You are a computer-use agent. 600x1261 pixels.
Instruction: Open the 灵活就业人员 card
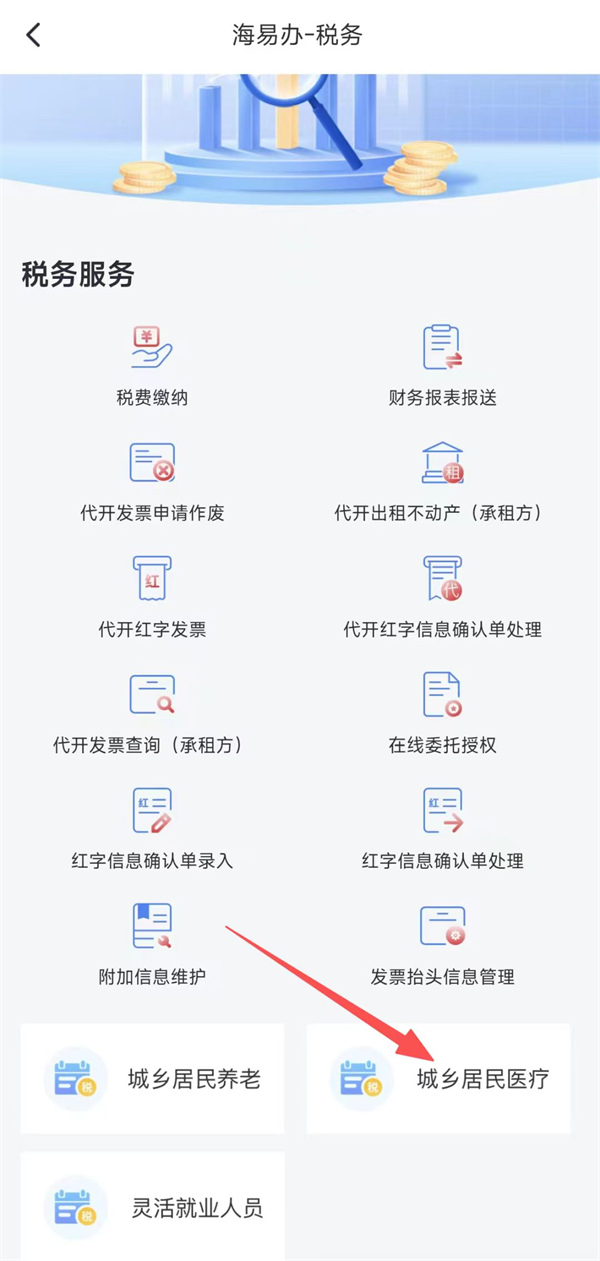coord(152,1207)
